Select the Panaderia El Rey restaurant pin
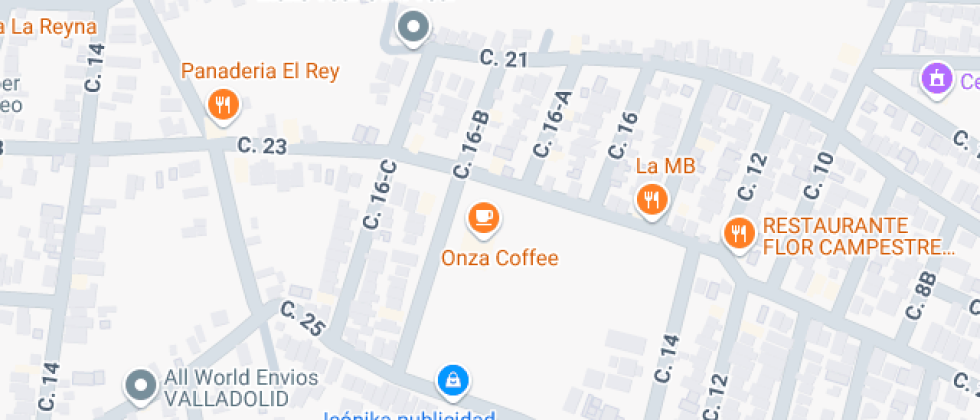Viewport: 980px width, 420px height. pos(222,103)
